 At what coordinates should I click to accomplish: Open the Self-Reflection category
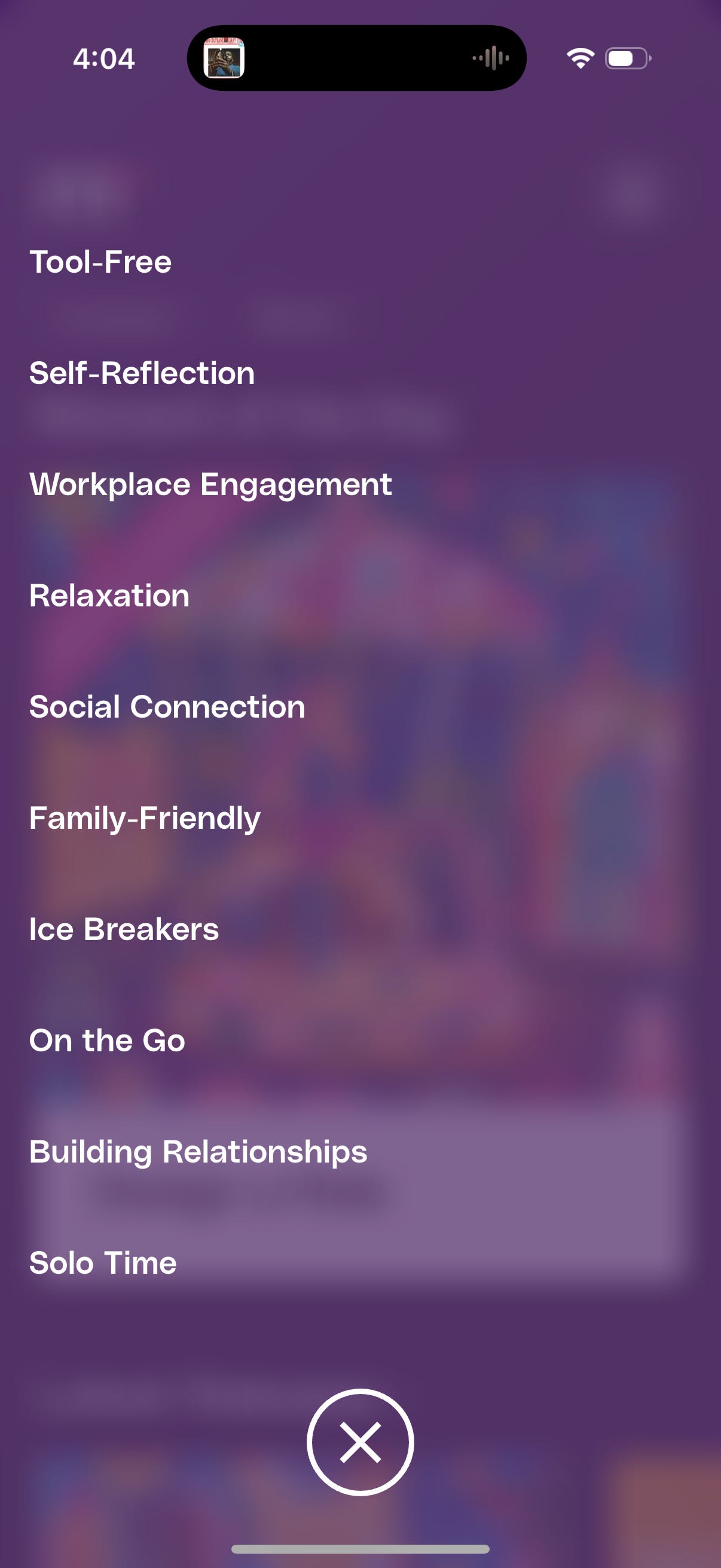click(x=142, y=373)
